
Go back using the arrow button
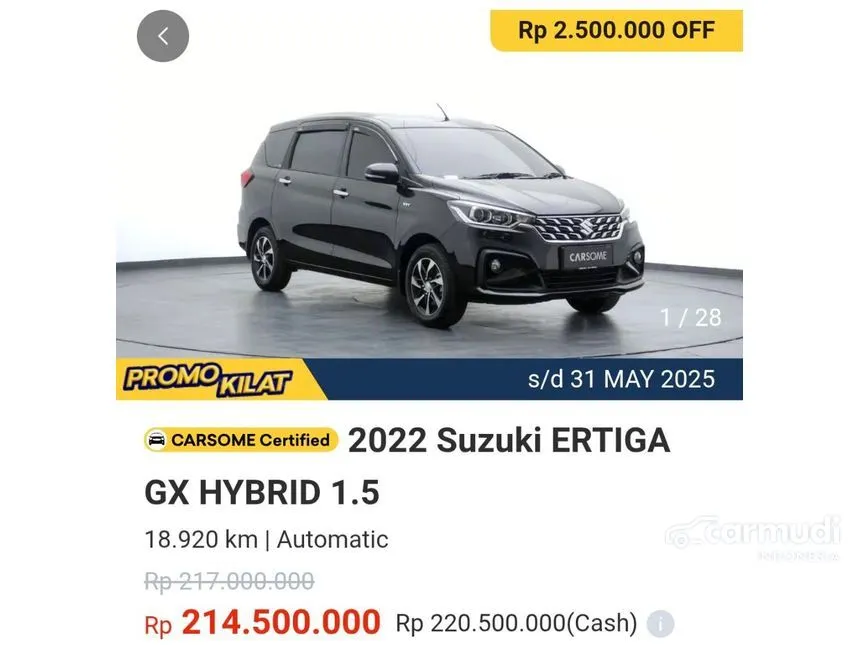tap(163, 36)
